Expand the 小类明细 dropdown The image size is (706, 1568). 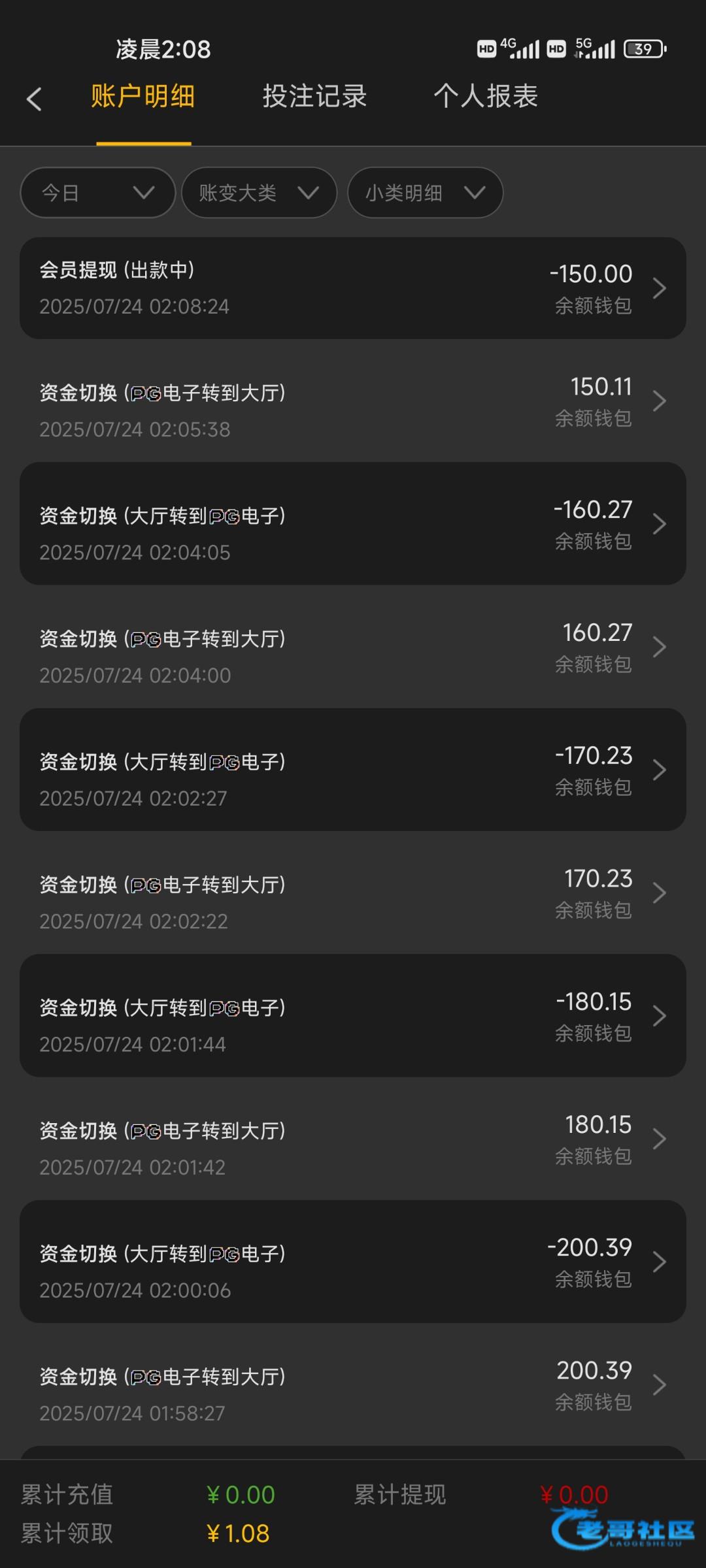click(425, 193)
